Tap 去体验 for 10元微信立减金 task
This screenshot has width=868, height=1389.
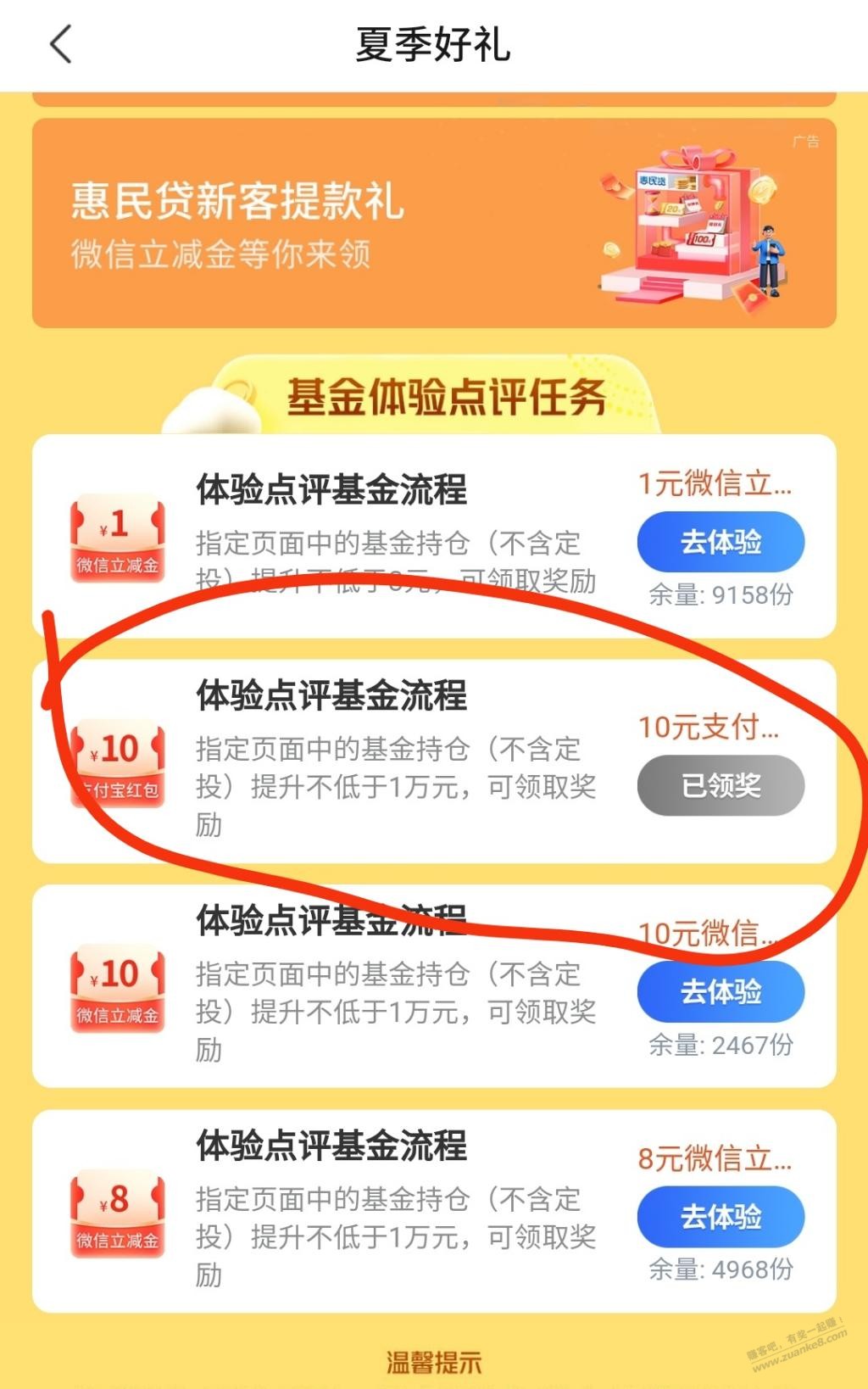pyautogui.click(x=721, y=992)
